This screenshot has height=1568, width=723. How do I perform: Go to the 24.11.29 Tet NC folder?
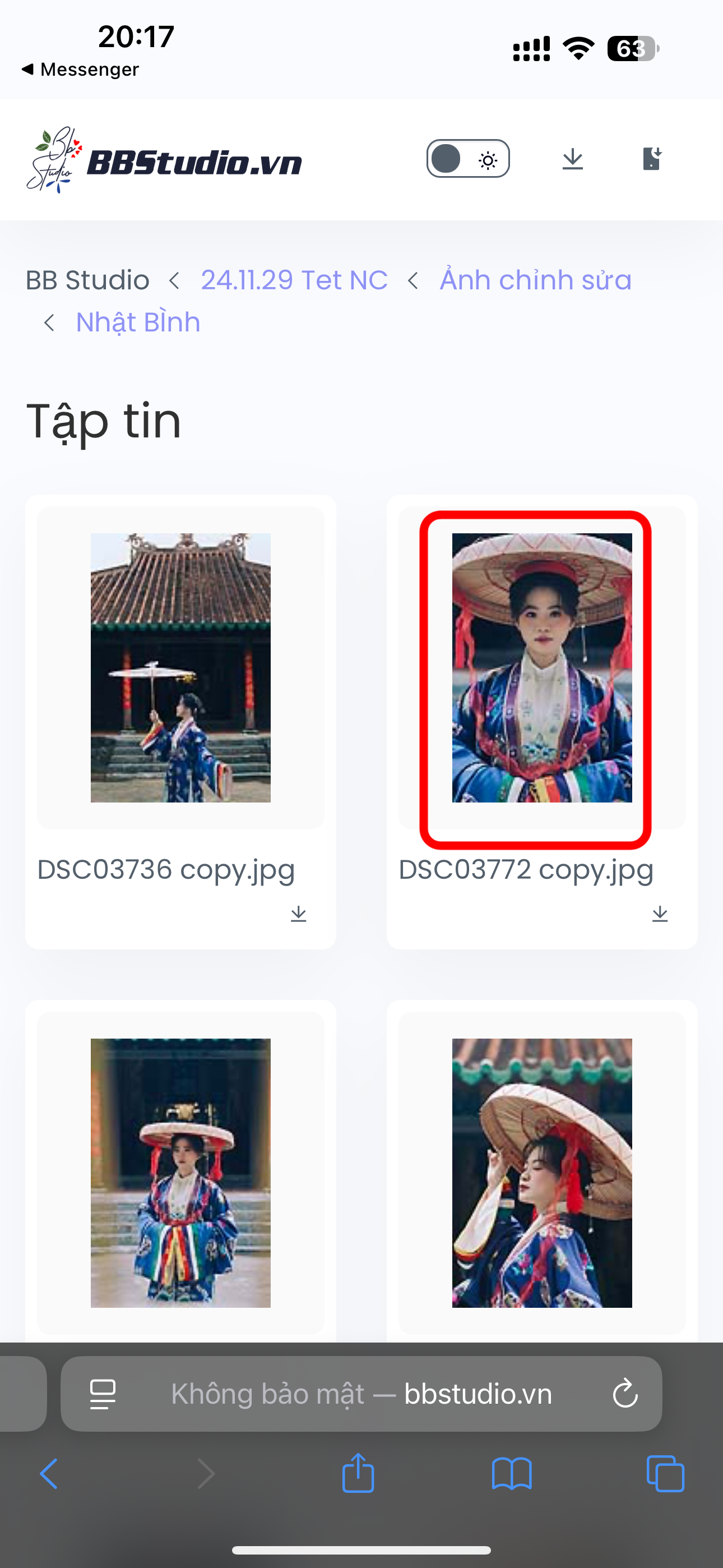(294, 280)
